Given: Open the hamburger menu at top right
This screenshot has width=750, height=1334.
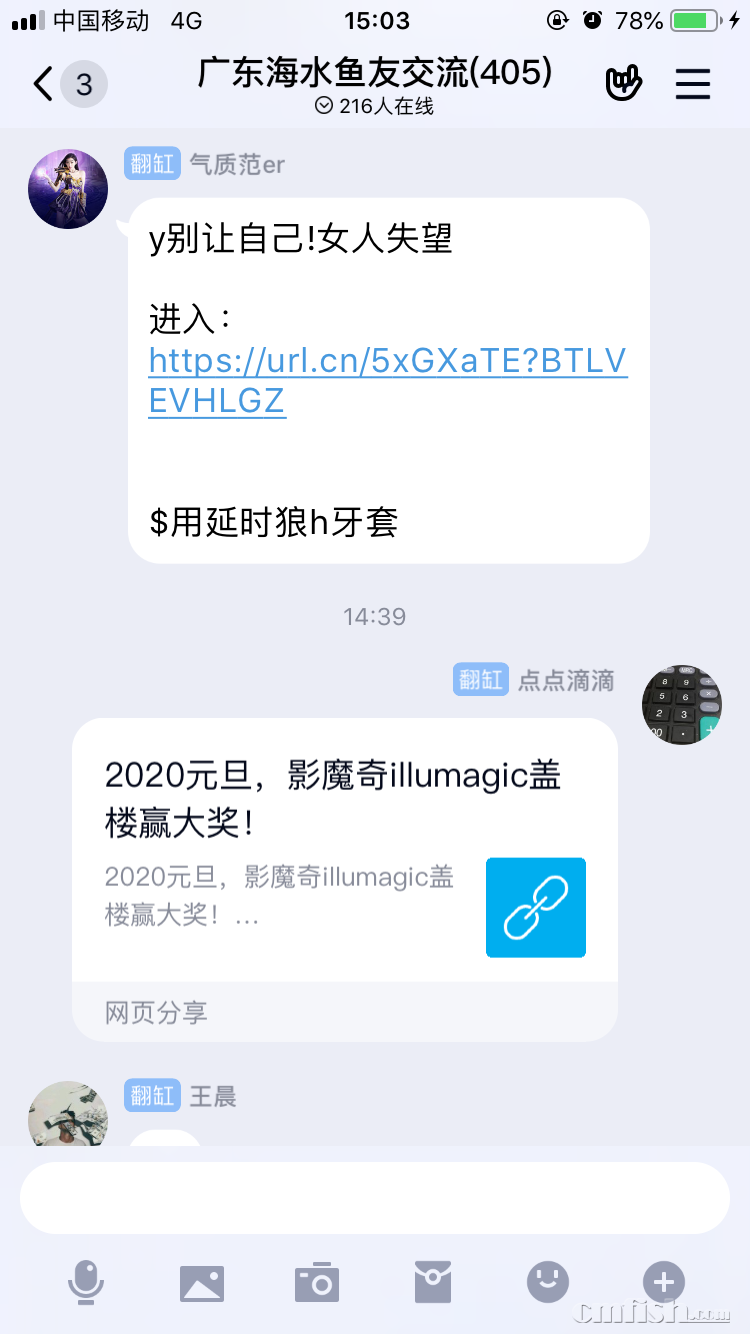Looking at the screenshot, I should pos(693,84).
